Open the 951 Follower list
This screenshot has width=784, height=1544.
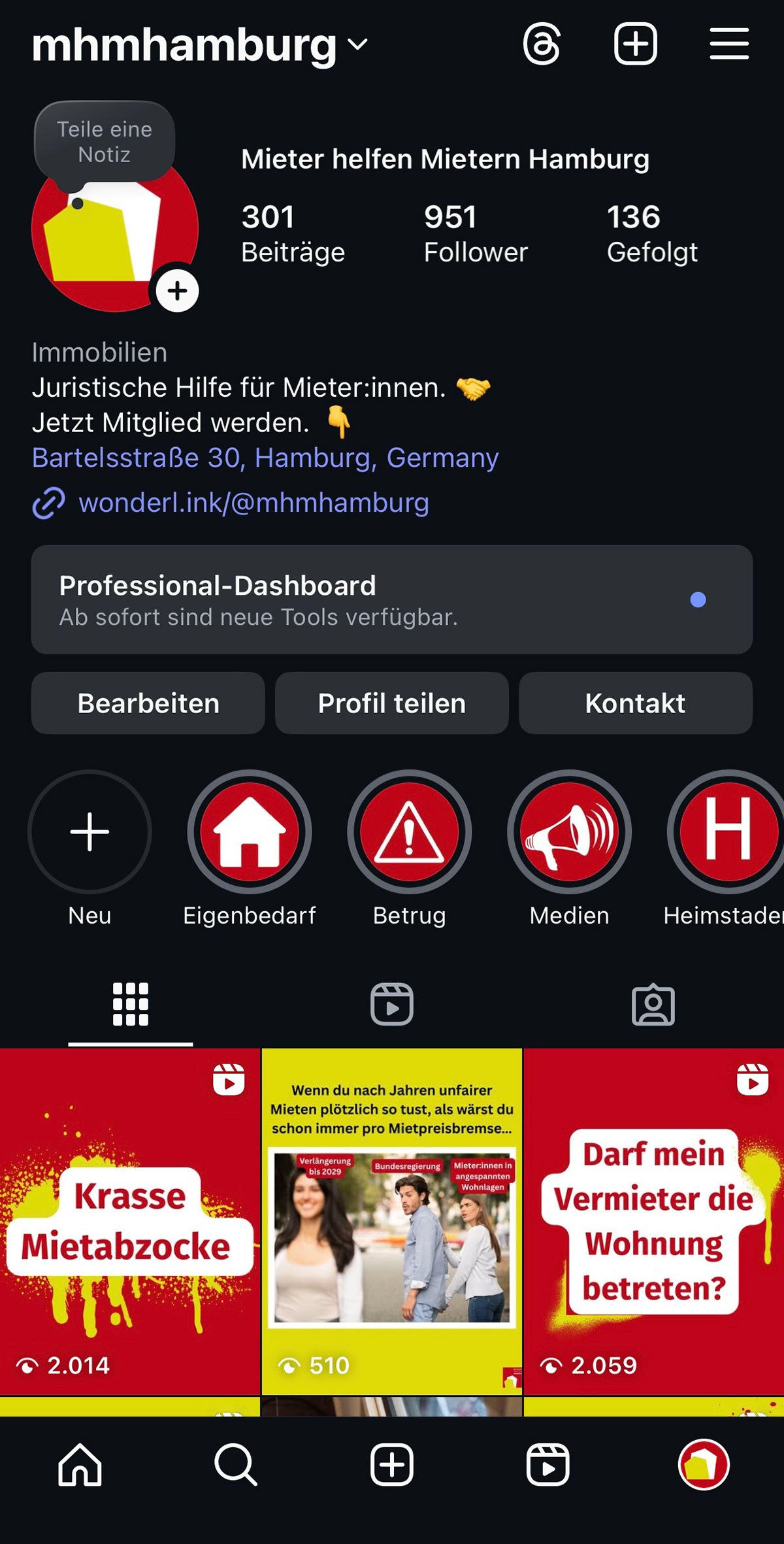tap(475, 233)
